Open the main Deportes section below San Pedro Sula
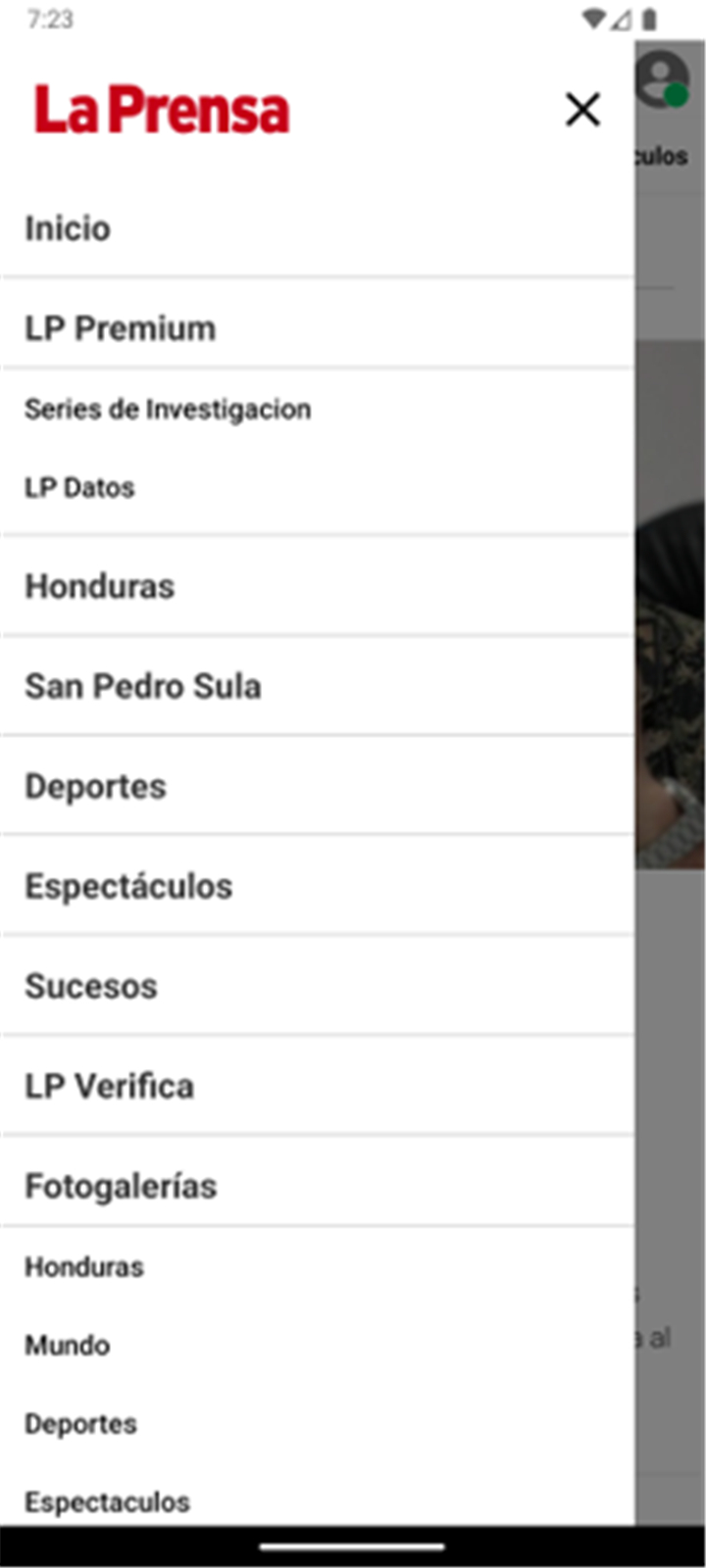706x1568 pixels. 318,786
